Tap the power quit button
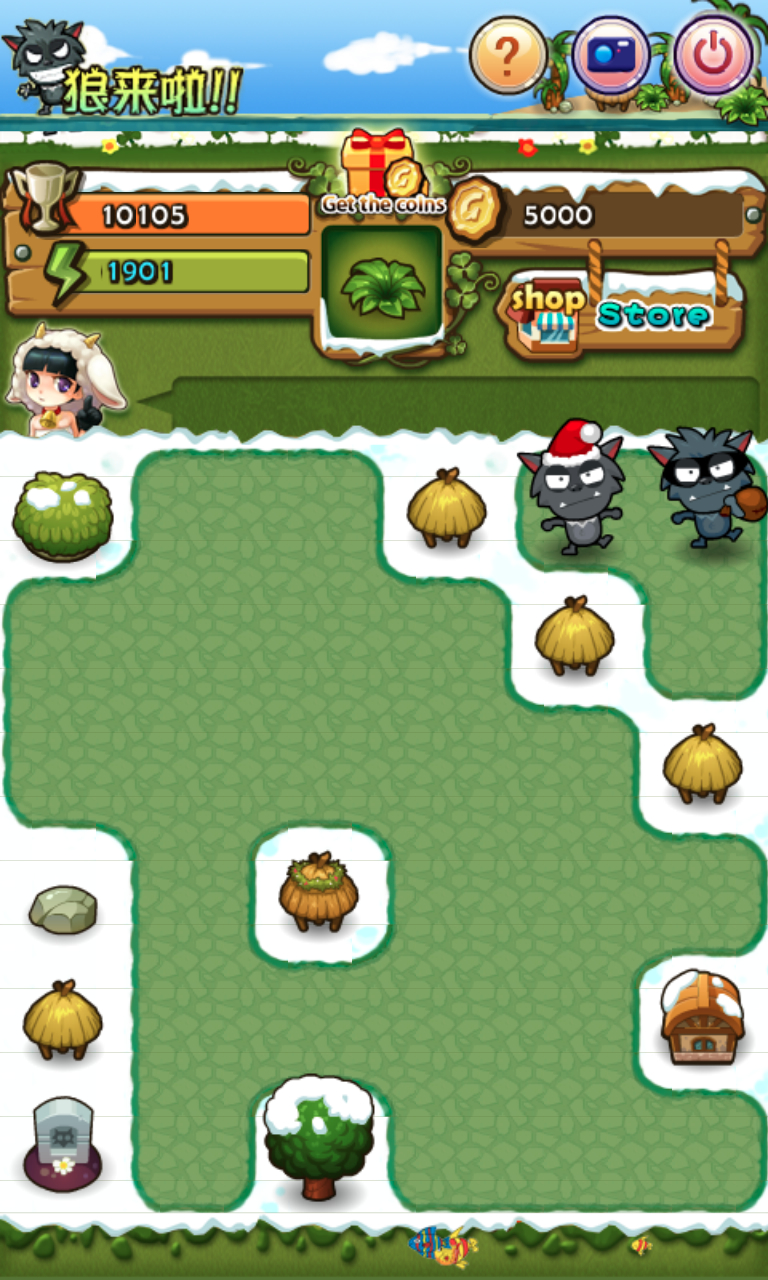 click(x=713, y=55)
